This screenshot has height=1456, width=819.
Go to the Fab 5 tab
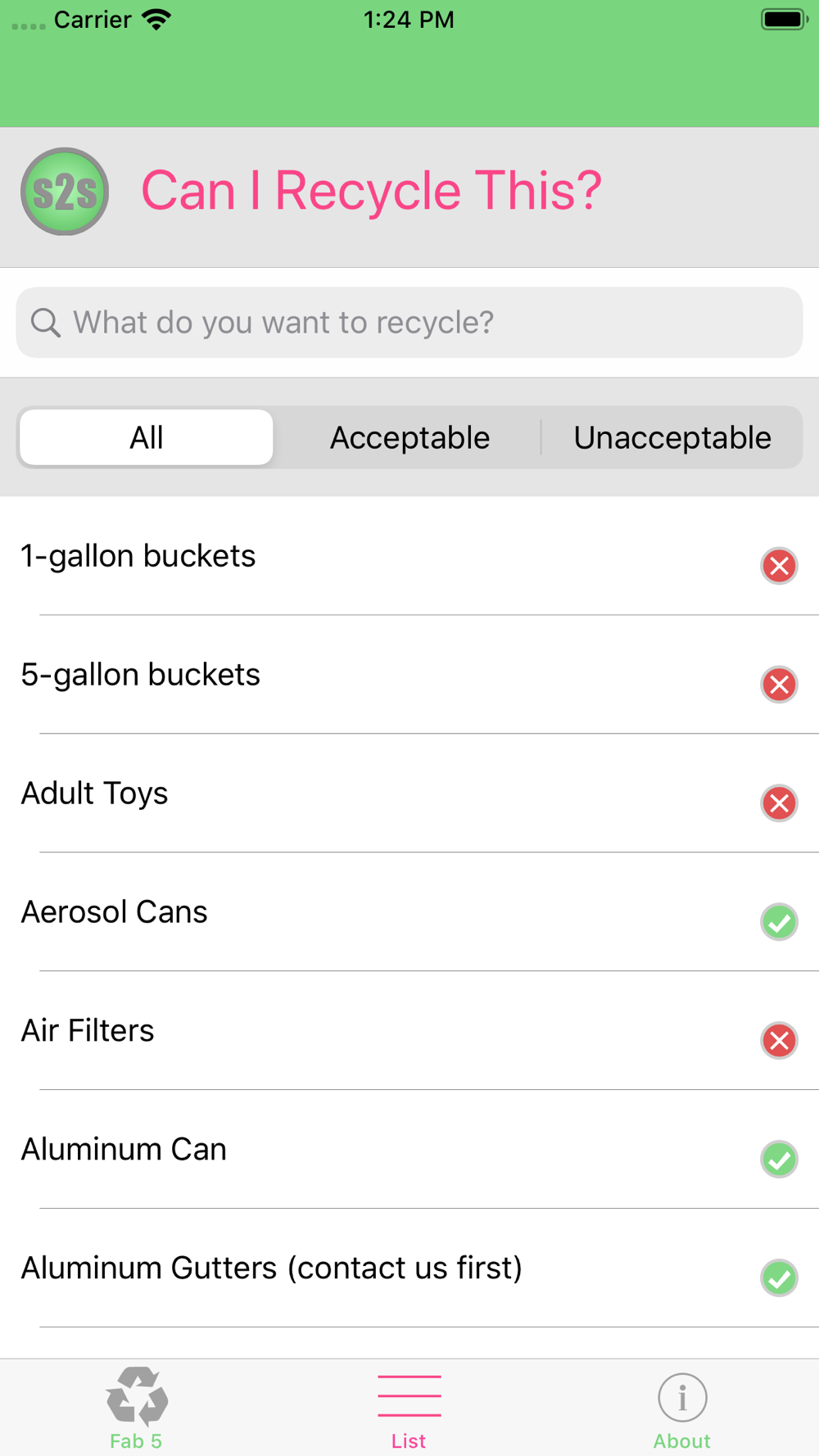(137, 1409)
